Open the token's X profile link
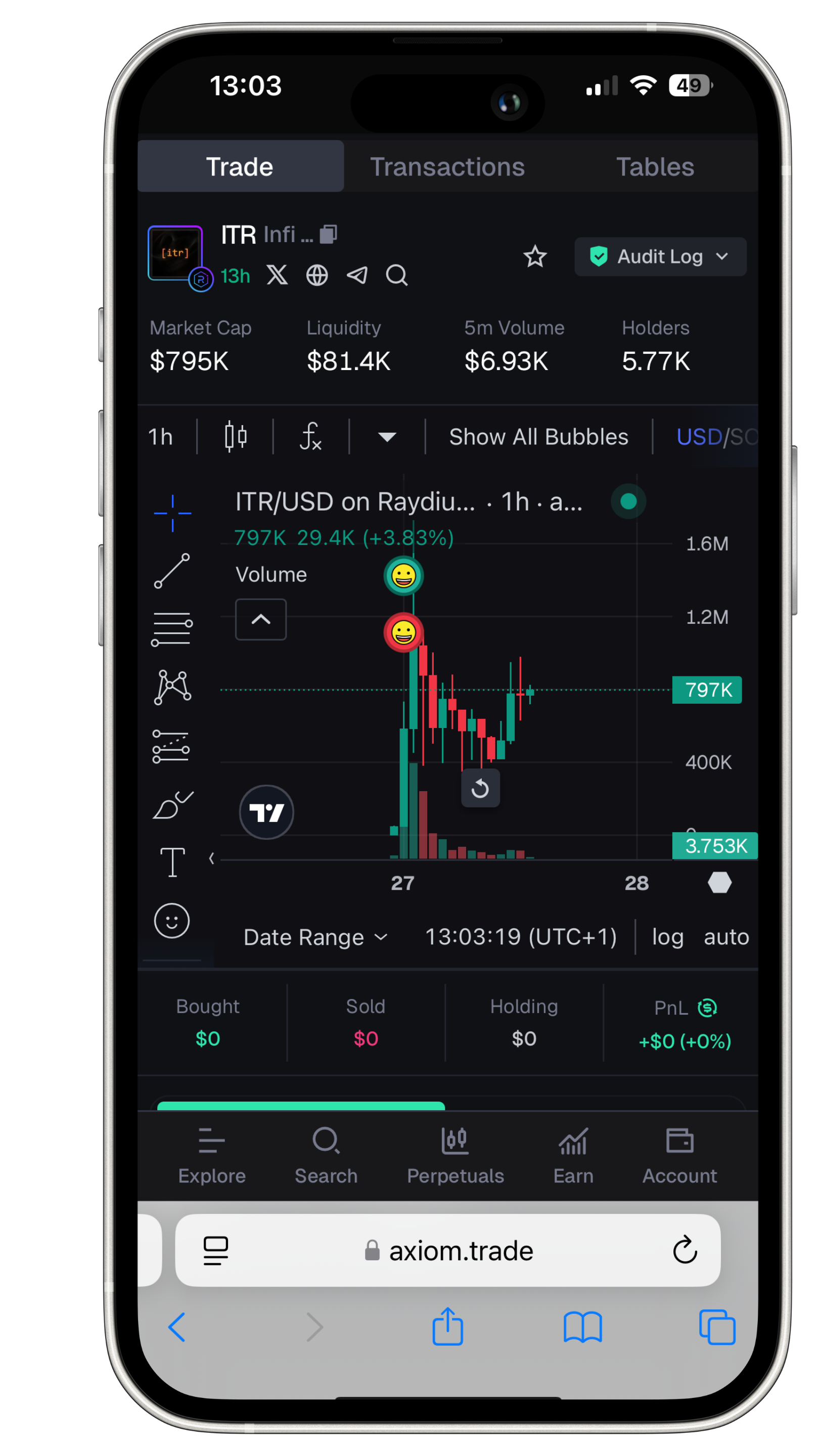Image resolution: width=819 pixels, height=1456 pixels. point(277,275)
